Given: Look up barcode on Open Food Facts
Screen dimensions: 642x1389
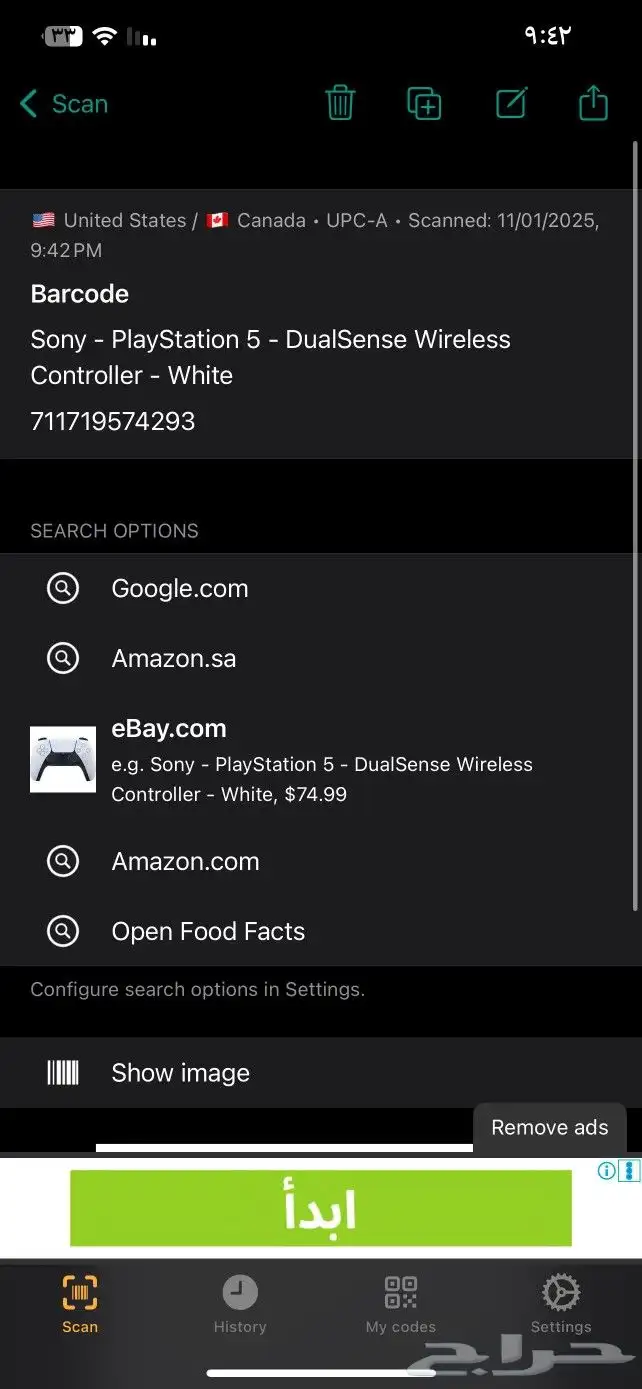Looking at the screenshot, I should click(208, 931).
